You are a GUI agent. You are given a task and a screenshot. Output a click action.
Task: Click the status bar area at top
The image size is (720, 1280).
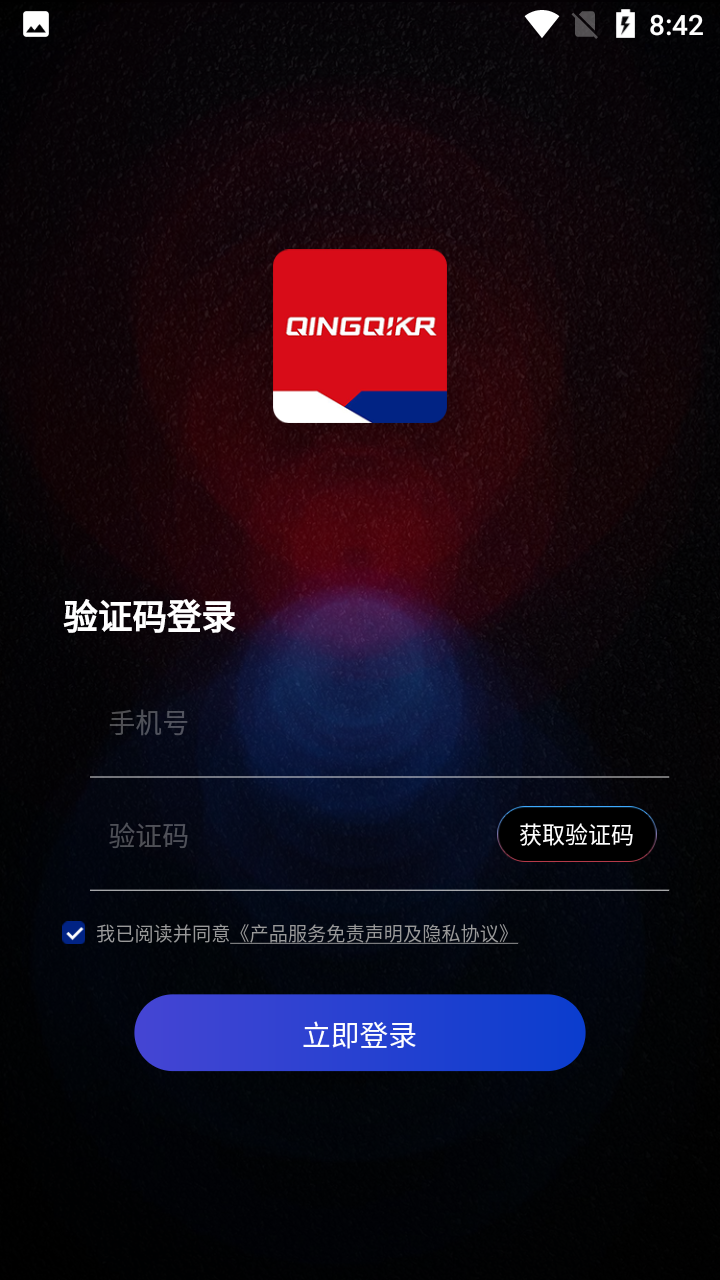point(360,23)
